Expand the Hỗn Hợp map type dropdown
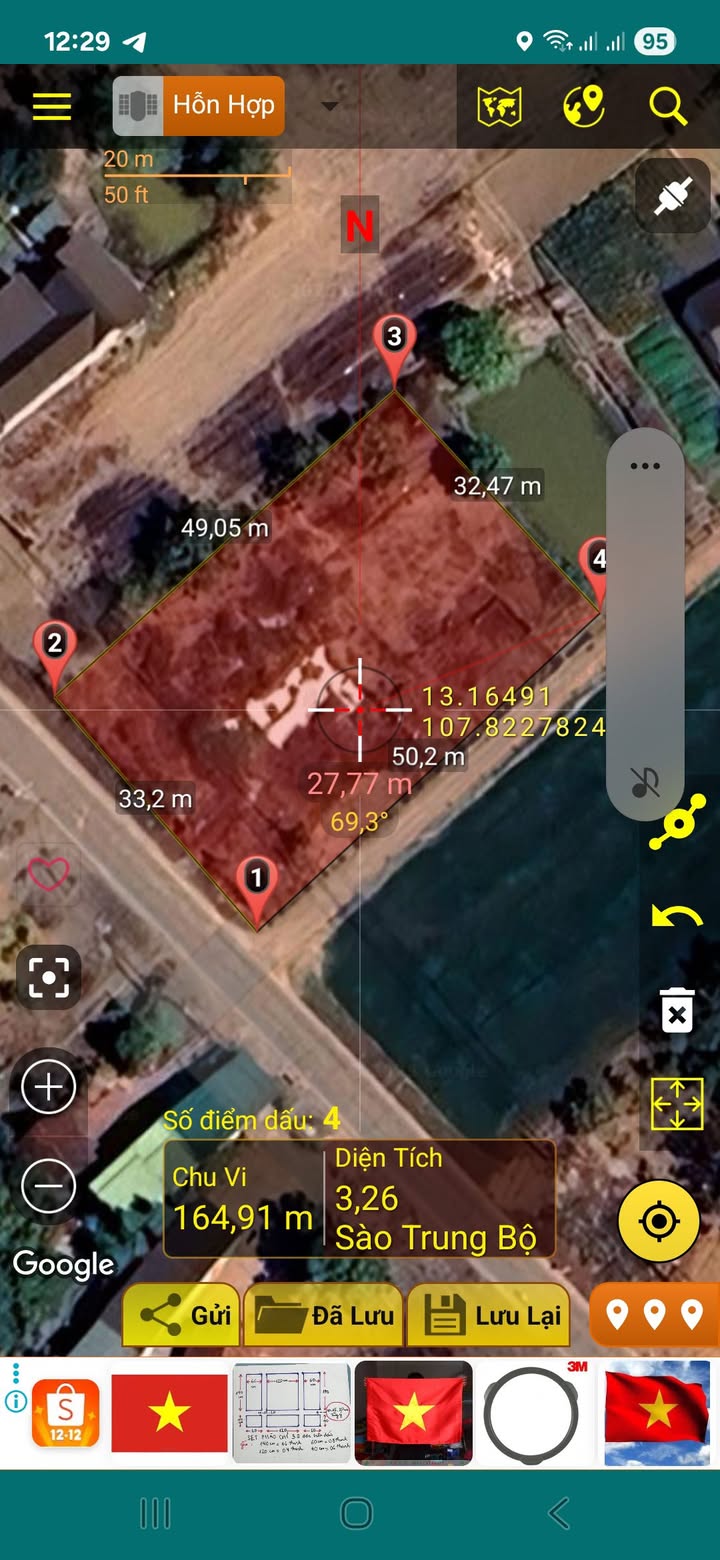720x1560 pixels. (x=330, y=106)
